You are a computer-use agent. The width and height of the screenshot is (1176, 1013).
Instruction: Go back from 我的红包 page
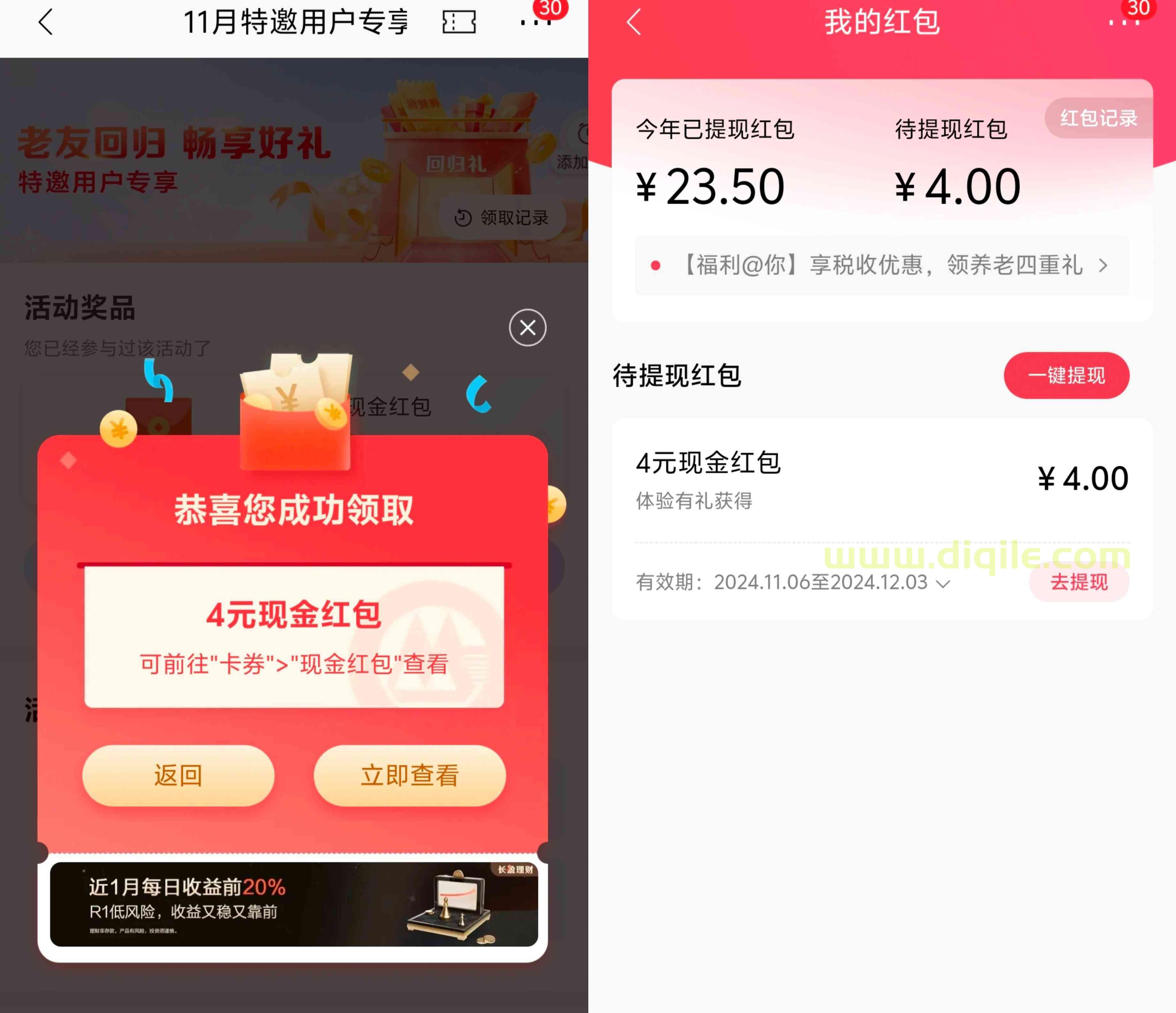[x=634, y=23]
